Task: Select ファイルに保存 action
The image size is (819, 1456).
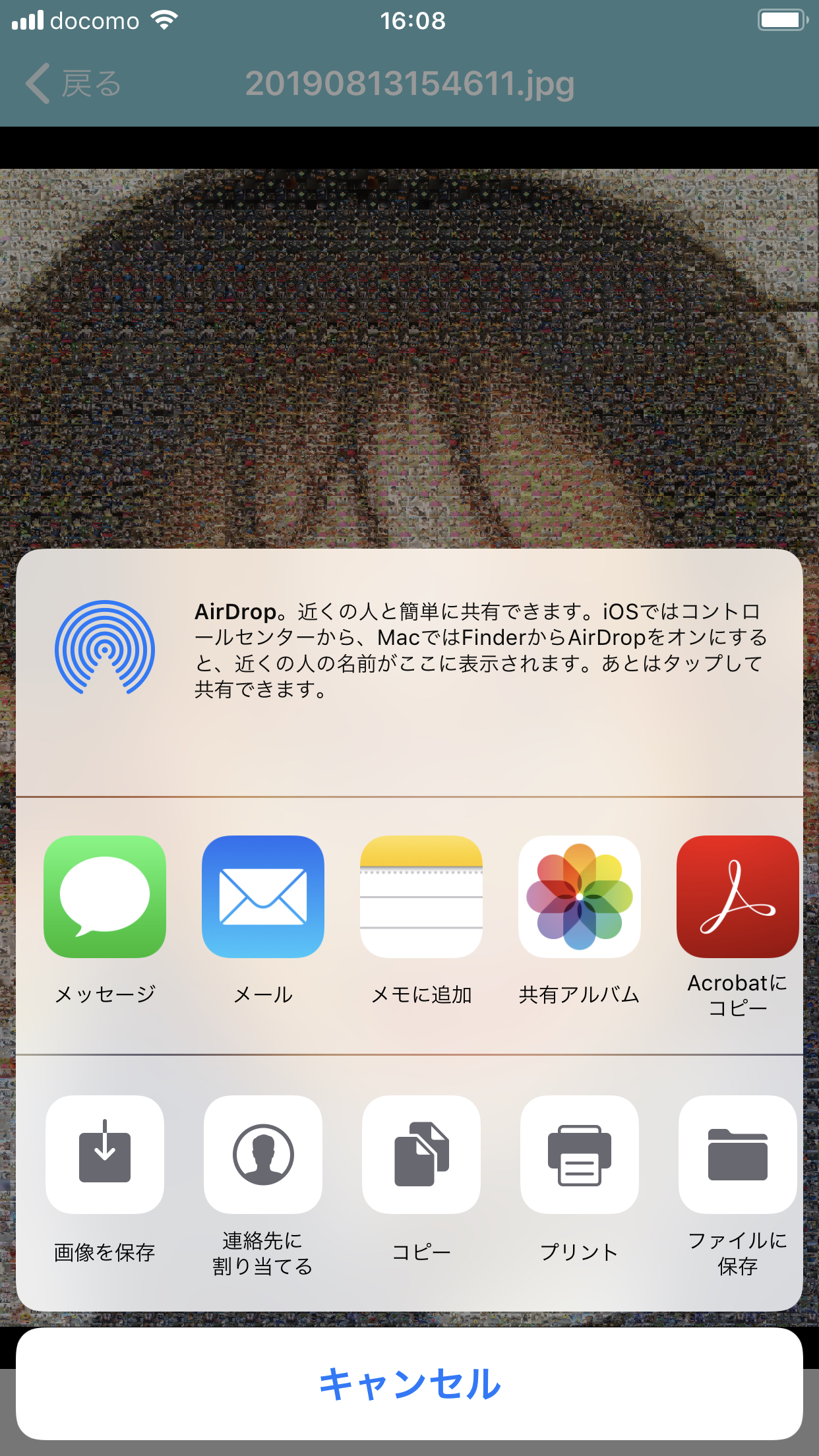Action: tap(737, 1155)
